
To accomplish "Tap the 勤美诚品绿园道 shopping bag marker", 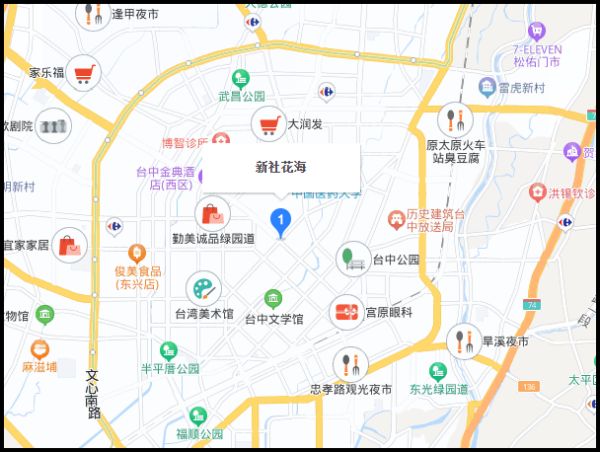I will coord(212,213).
